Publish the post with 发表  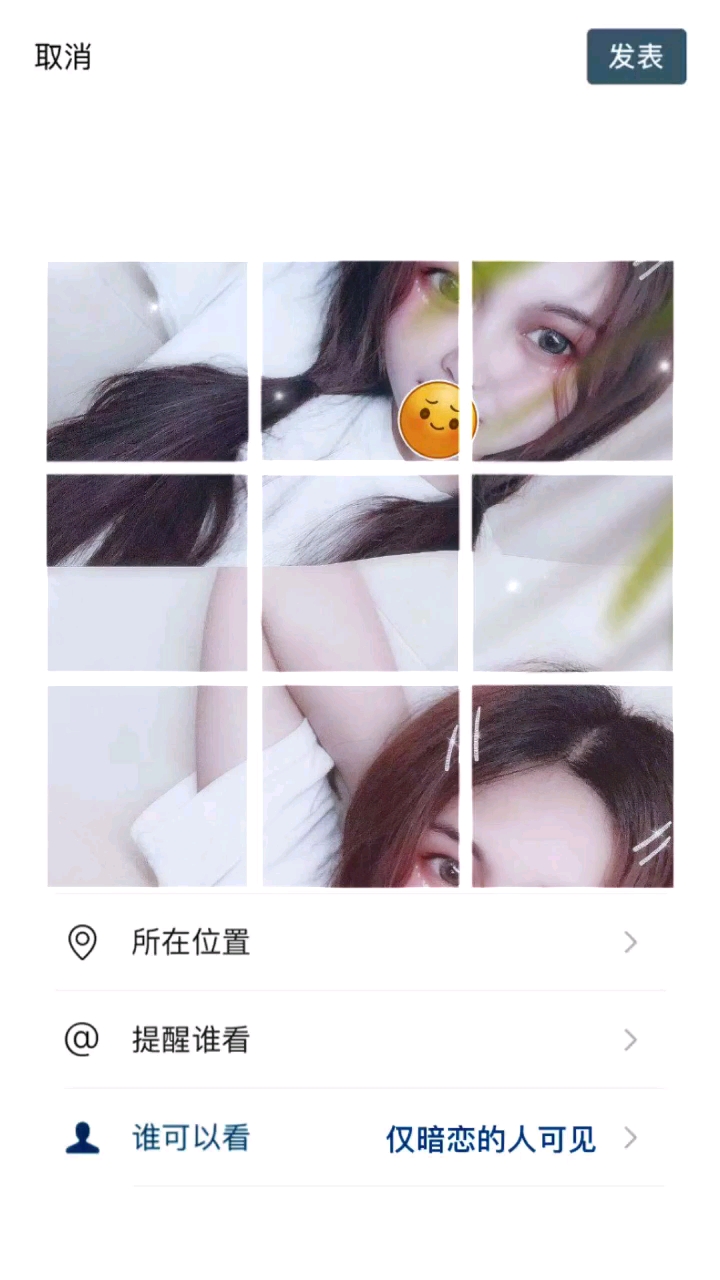636,57
